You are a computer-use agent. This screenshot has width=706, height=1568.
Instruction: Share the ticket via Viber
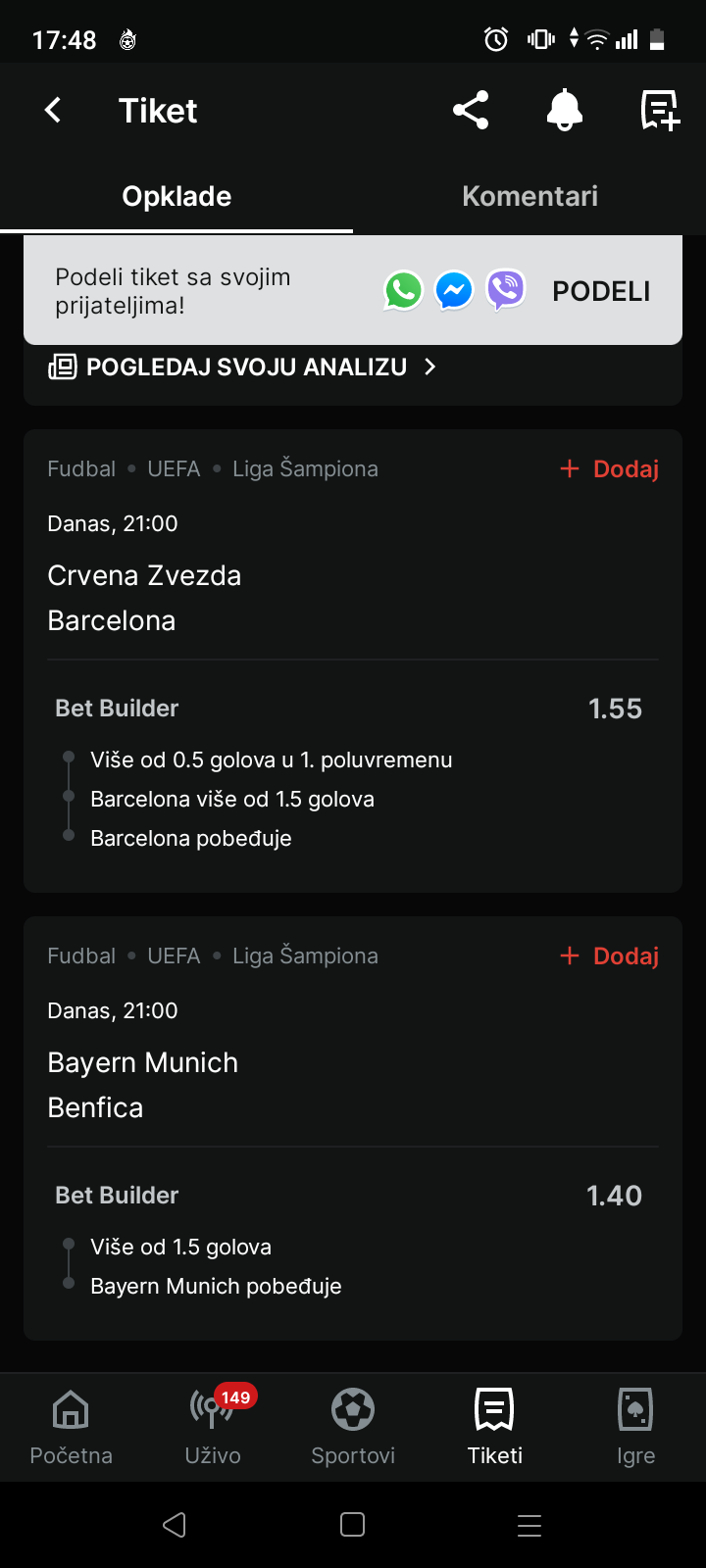pos(506,290)
